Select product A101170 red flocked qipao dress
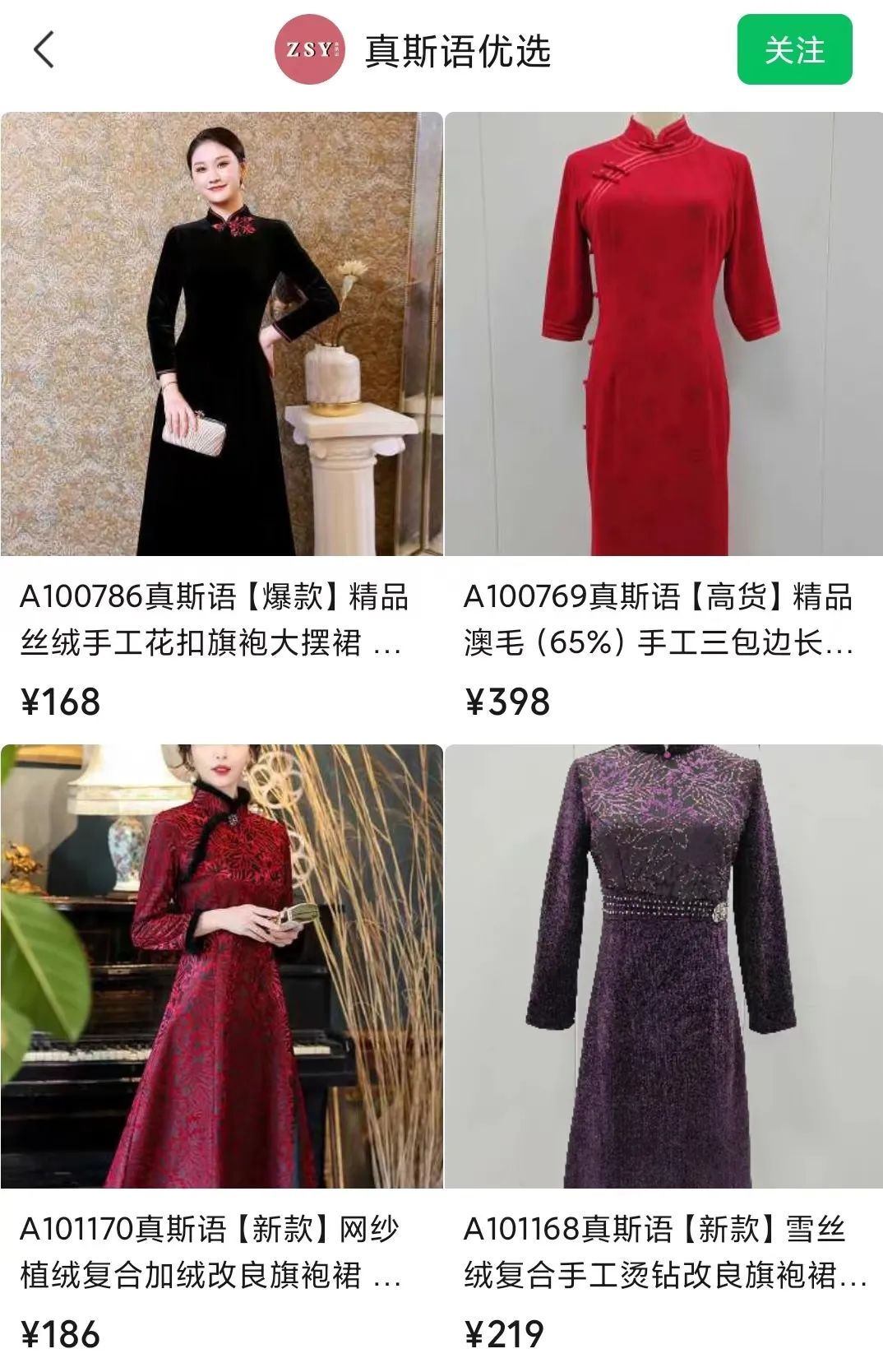883x1372 pixels. click(x=221, y=966)
